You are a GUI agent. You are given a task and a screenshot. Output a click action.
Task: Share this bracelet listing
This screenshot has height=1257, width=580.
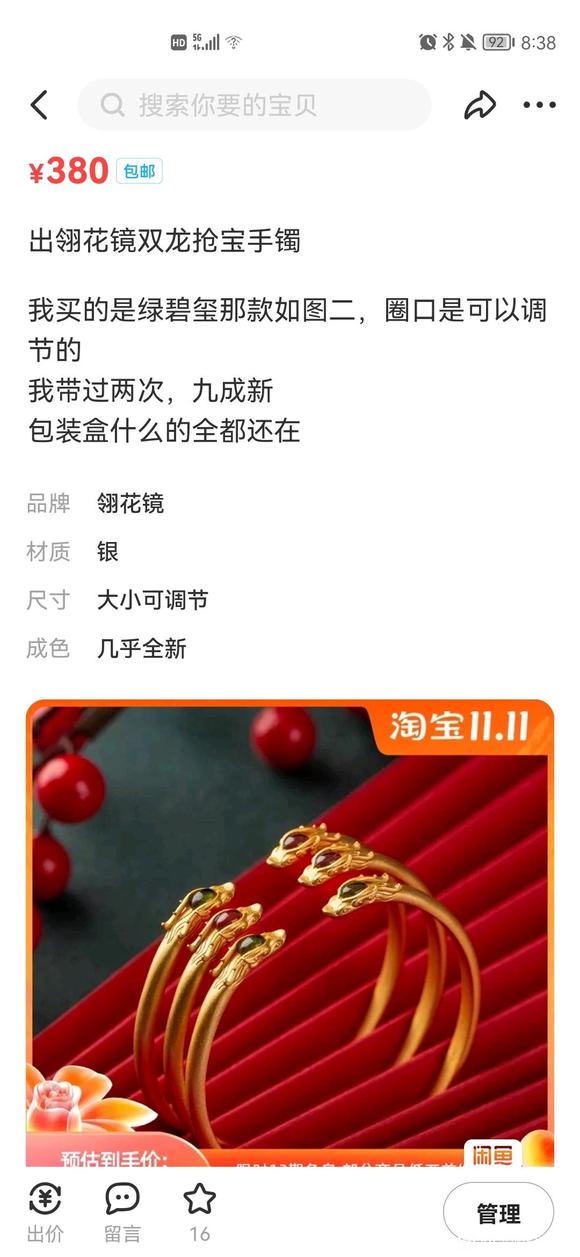[x=481, y=105]
